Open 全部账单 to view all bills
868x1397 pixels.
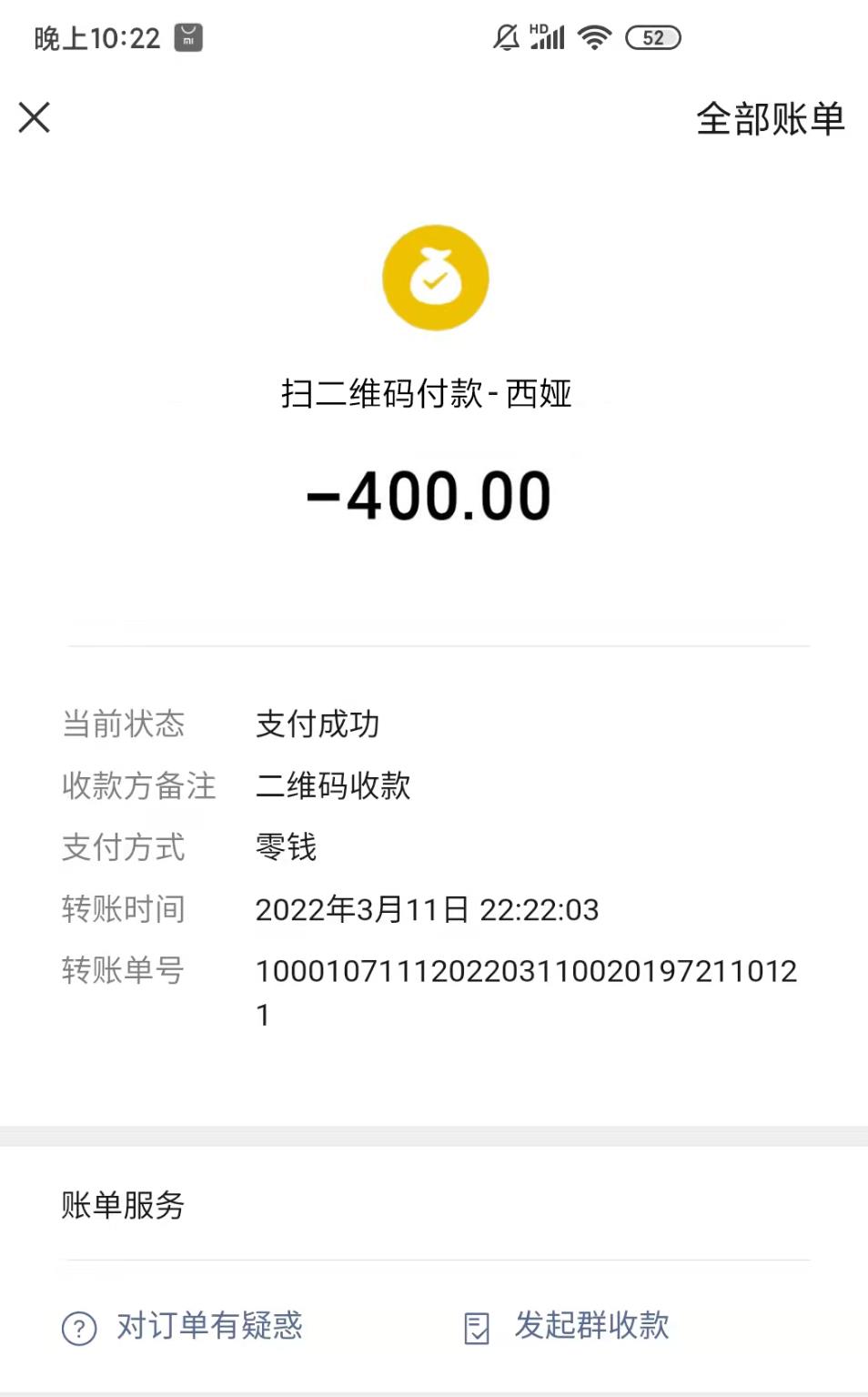click(770, 118)
